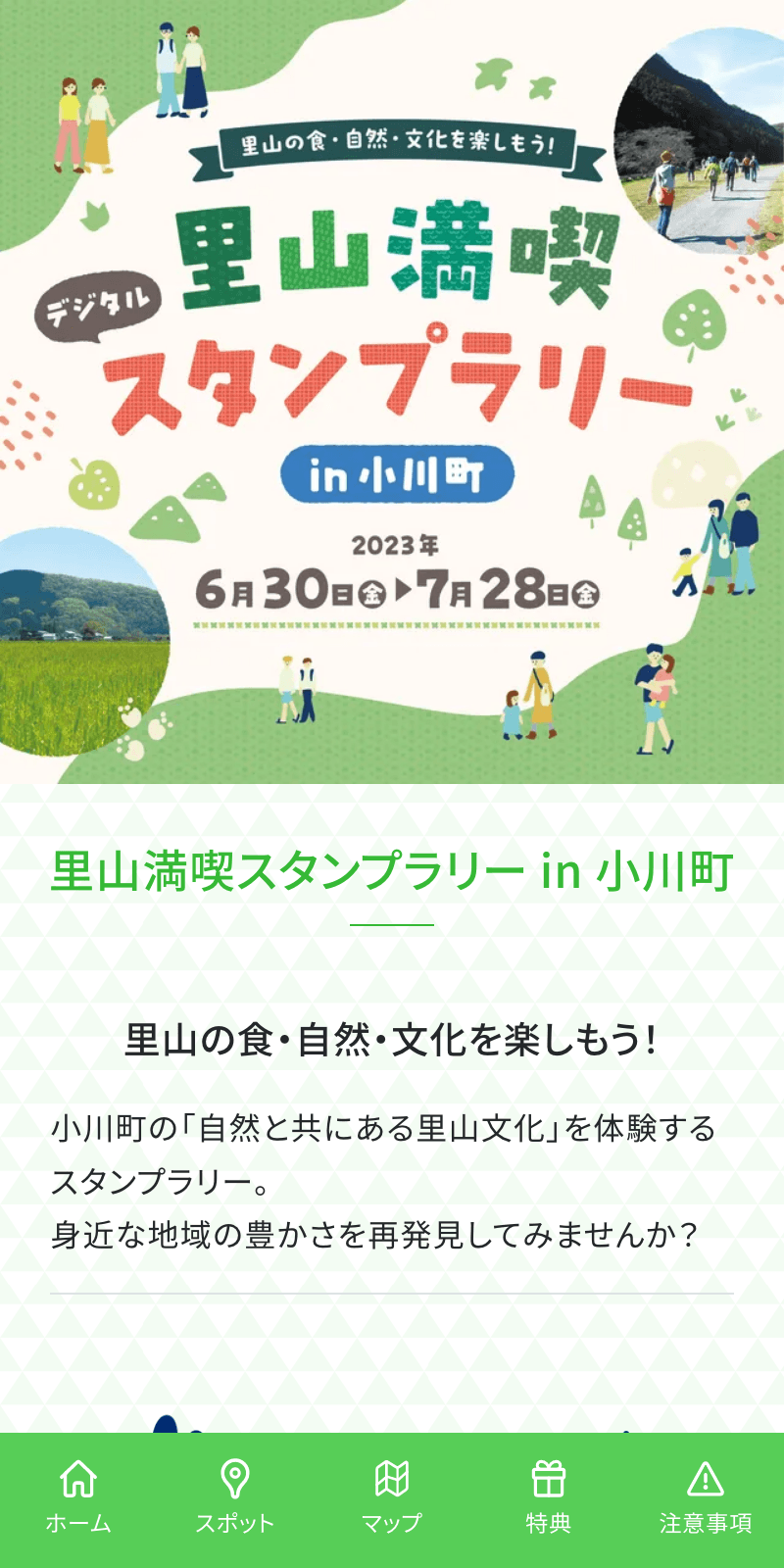Switch to the スポット tab
The image size is (784, 1568).
(235, 1524)
